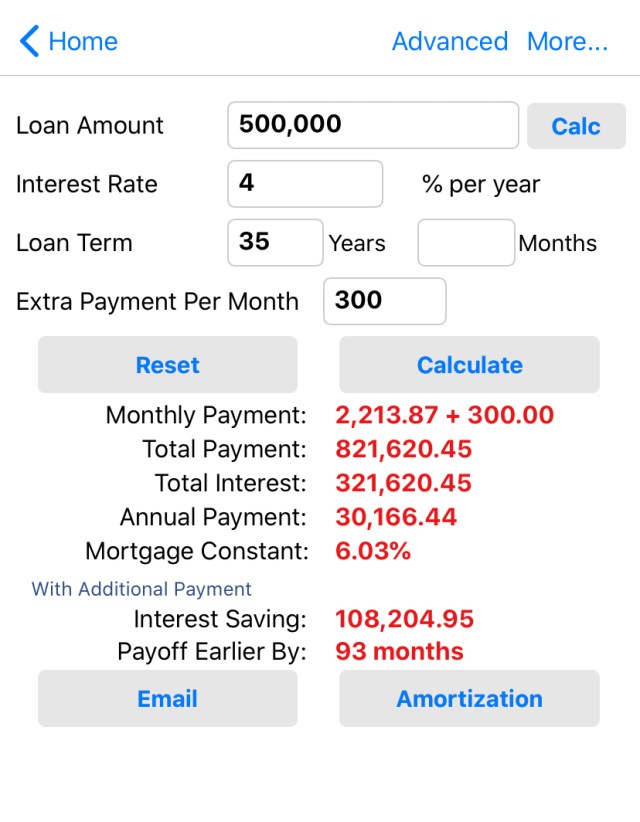Calculate the mortgage results
This screenshot has height=822, width=640.
469,365
